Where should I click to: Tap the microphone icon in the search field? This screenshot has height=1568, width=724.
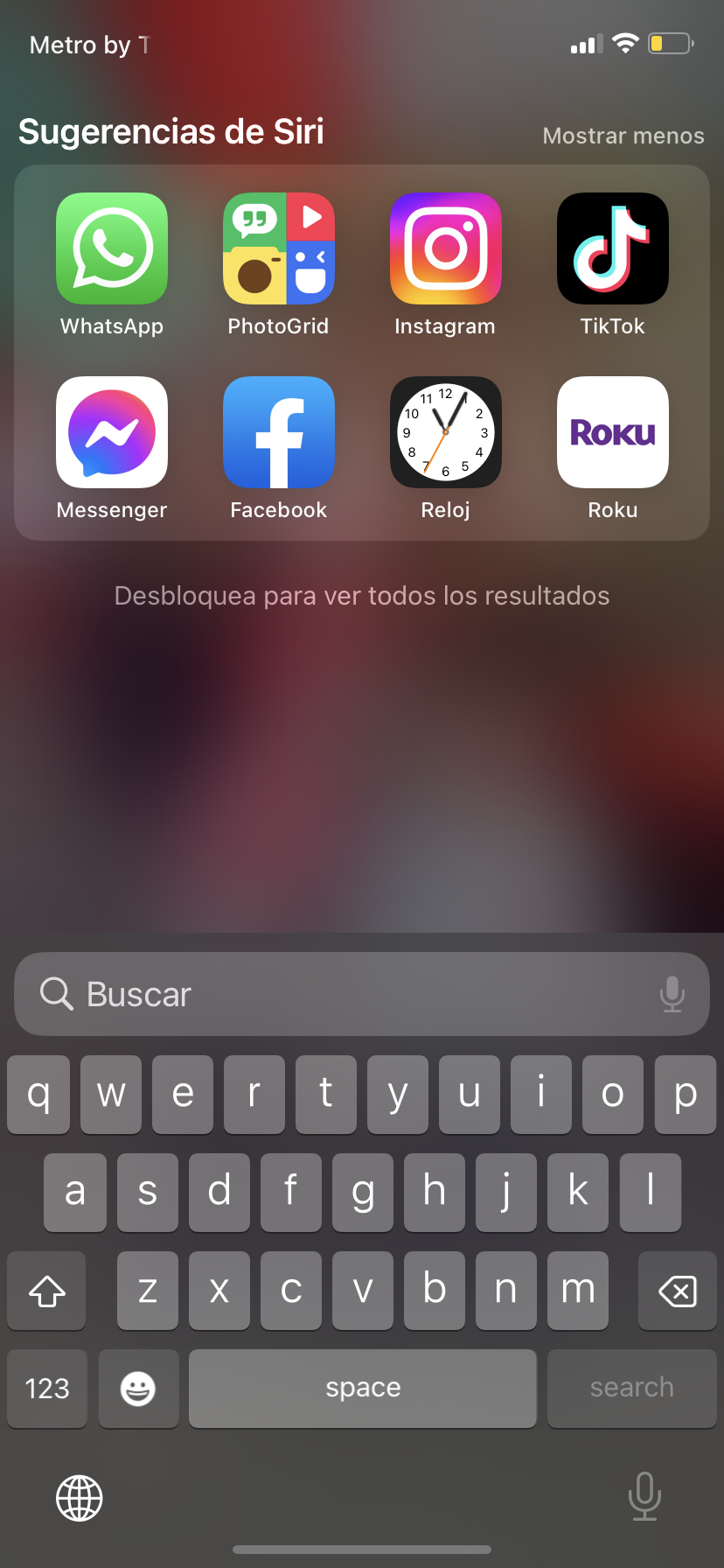click(672, 994)
